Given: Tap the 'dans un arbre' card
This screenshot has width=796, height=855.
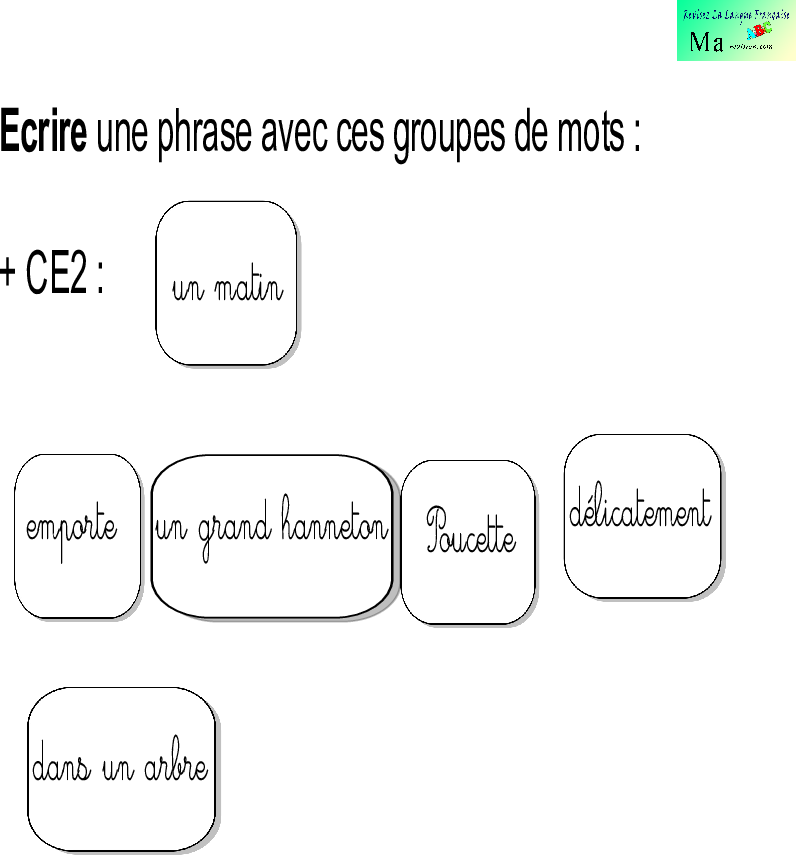Looking at the screenshot, I should coord(121,768).
